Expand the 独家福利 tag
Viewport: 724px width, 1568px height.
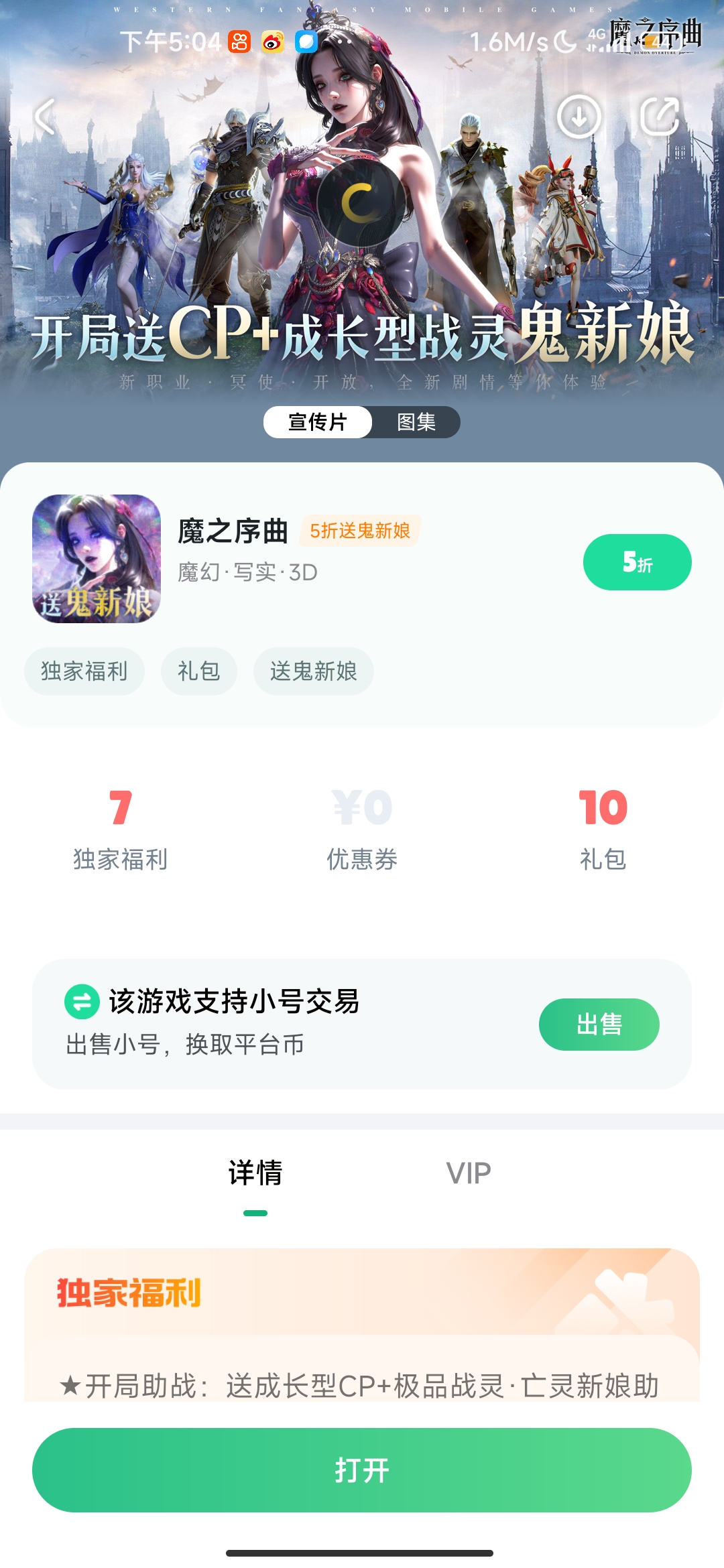83,671
